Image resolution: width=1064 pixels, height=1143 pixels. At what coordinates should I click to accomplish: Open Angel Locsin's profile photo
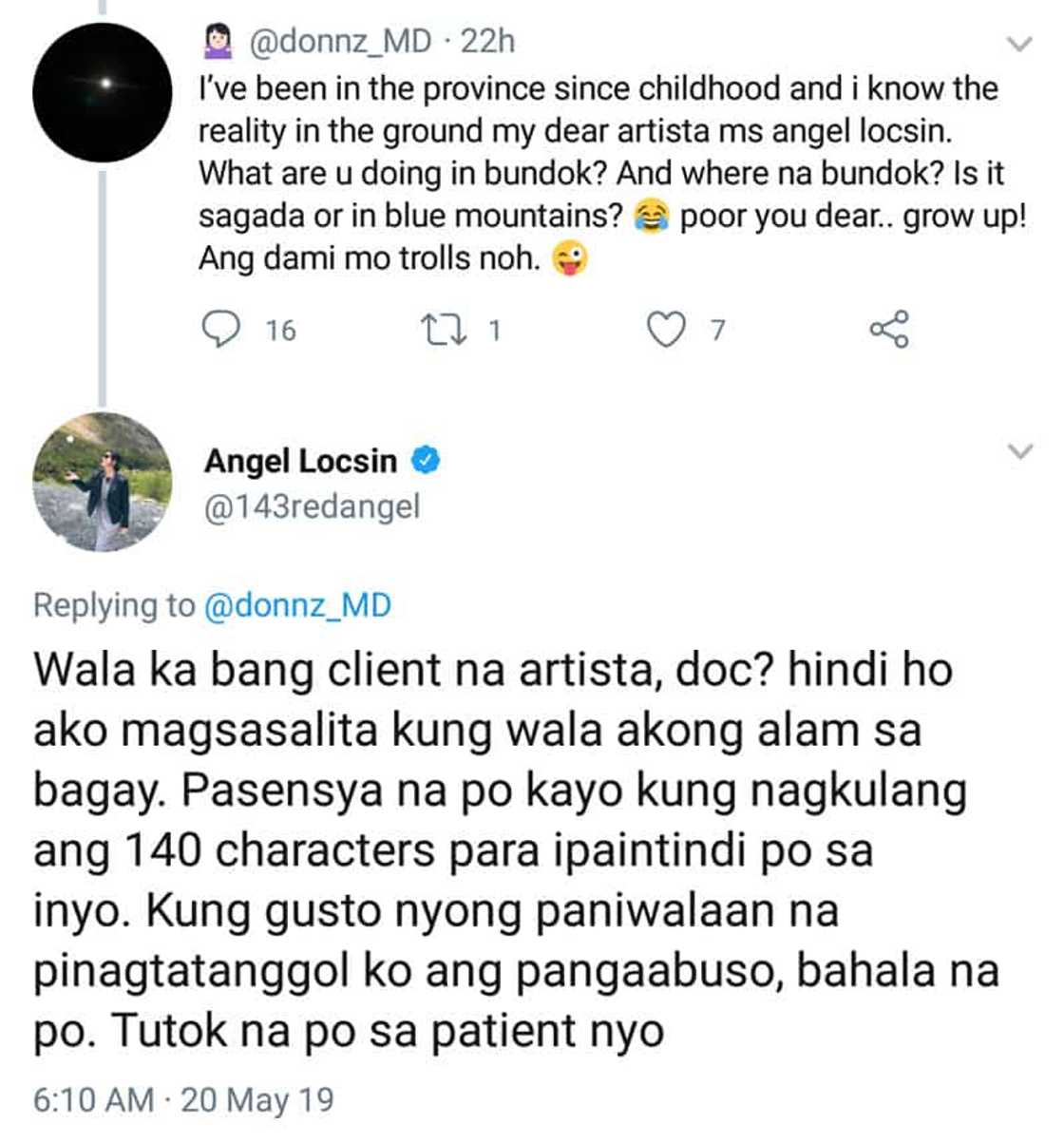(x=103, y=483)
